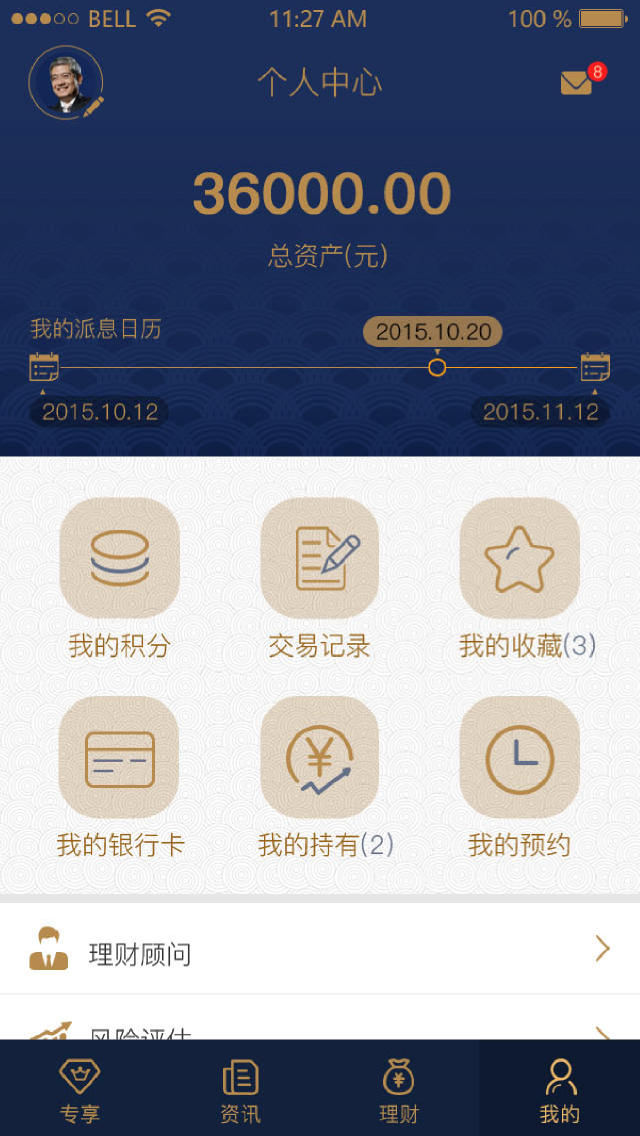Open the calendar icon above 2015.10.12
The width and height of the screenshot is (640, 1136).
click(x=44, y=367)
